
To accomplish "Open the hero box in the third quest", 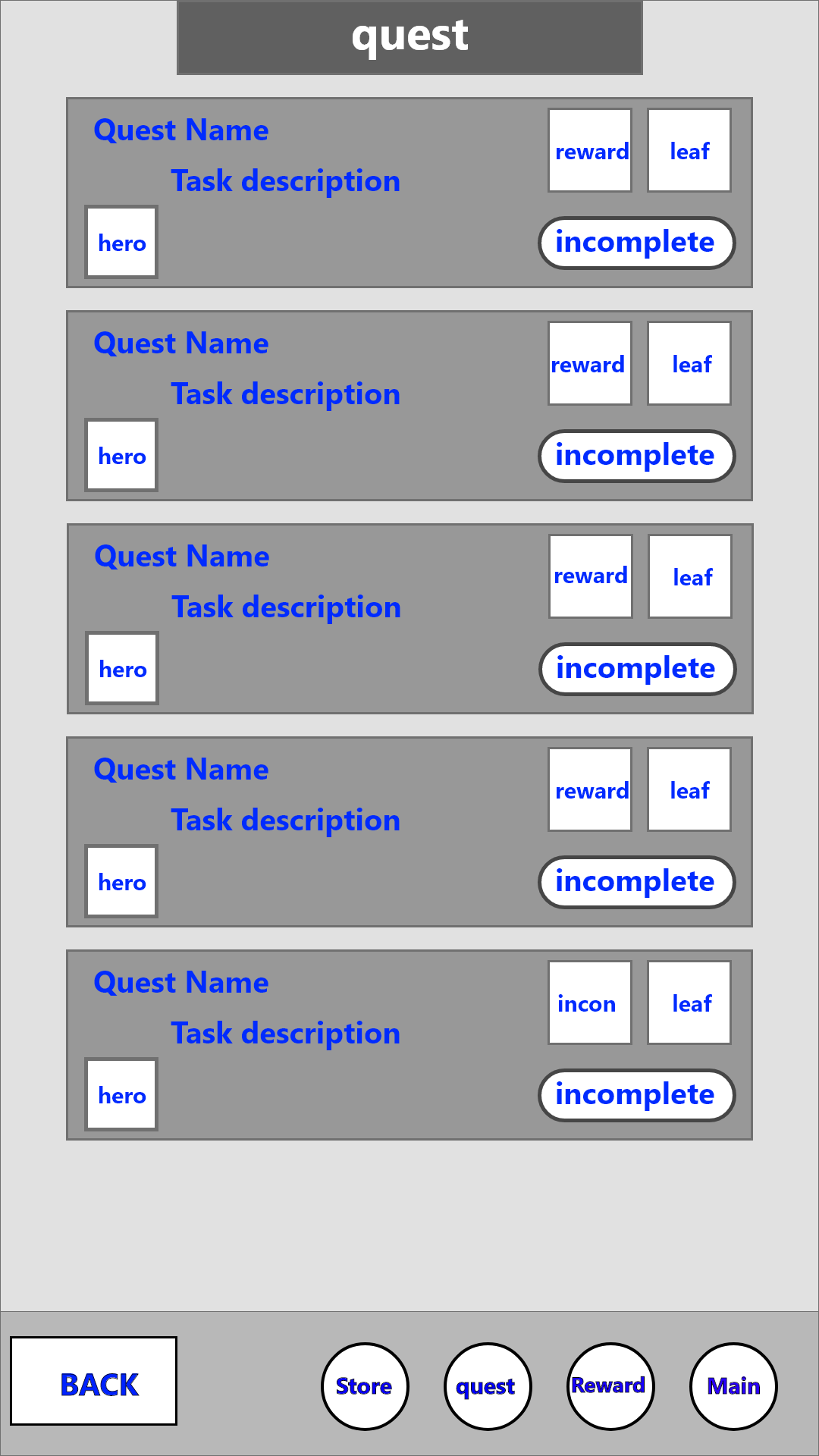I will 122,668.
